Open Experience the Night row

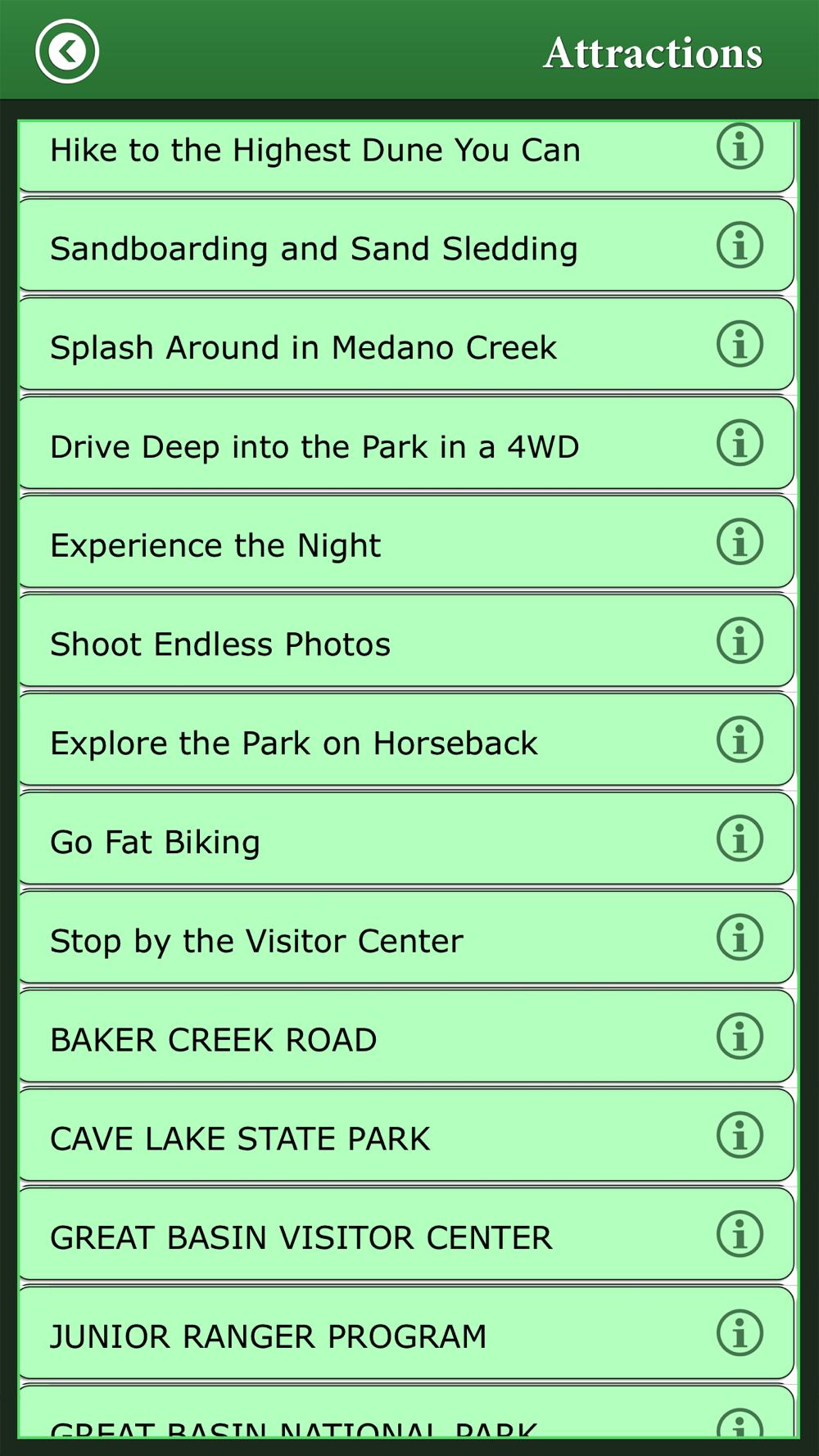click(x=406, y=541)
